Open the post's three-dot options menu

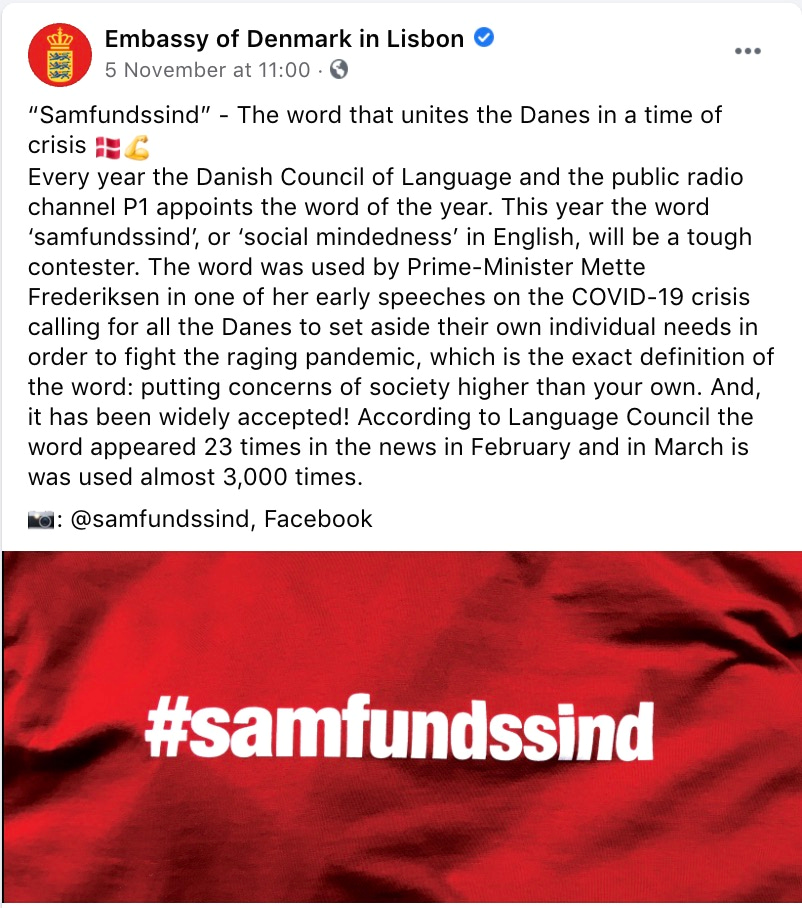[x=748, y=52]
